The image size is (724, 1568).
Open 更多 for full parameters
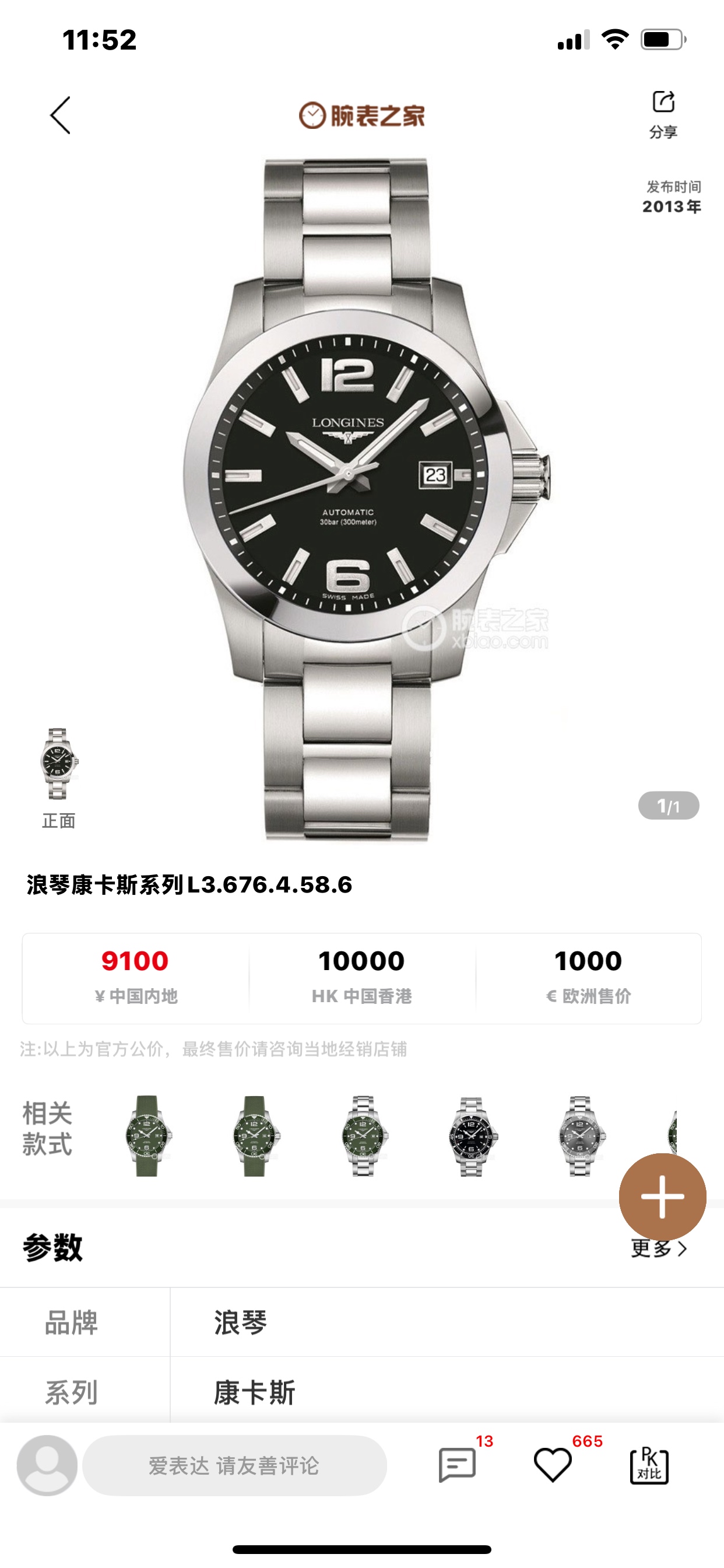pos(658,1249)
